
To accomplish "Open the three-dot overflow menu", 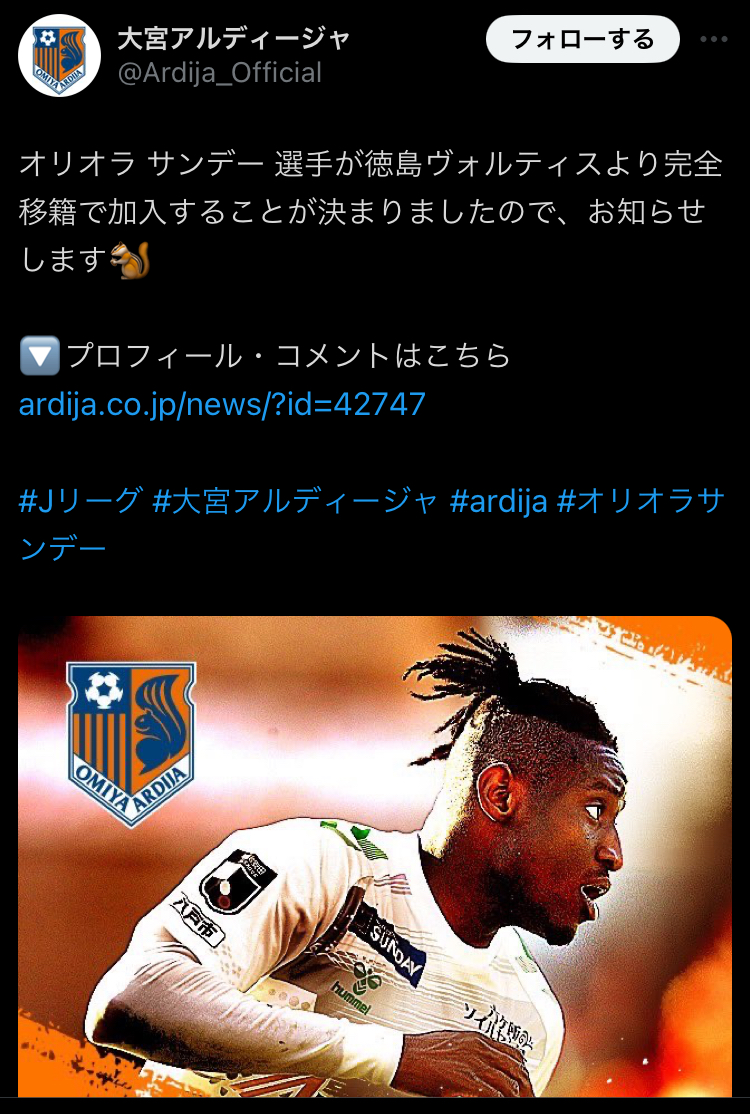I will click(x=714, y=39).
